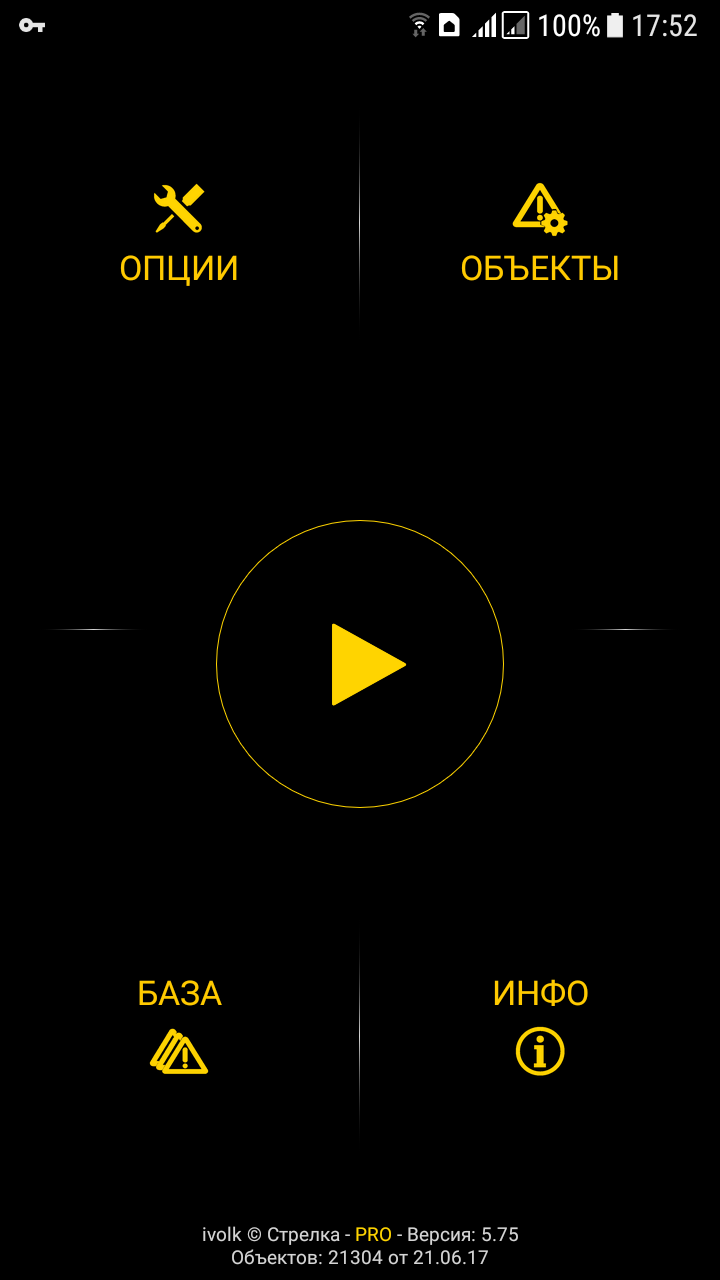The image size is (720, 1280).
Task: Open the ОПЦИИ settings menu
Action: (179, 235)
